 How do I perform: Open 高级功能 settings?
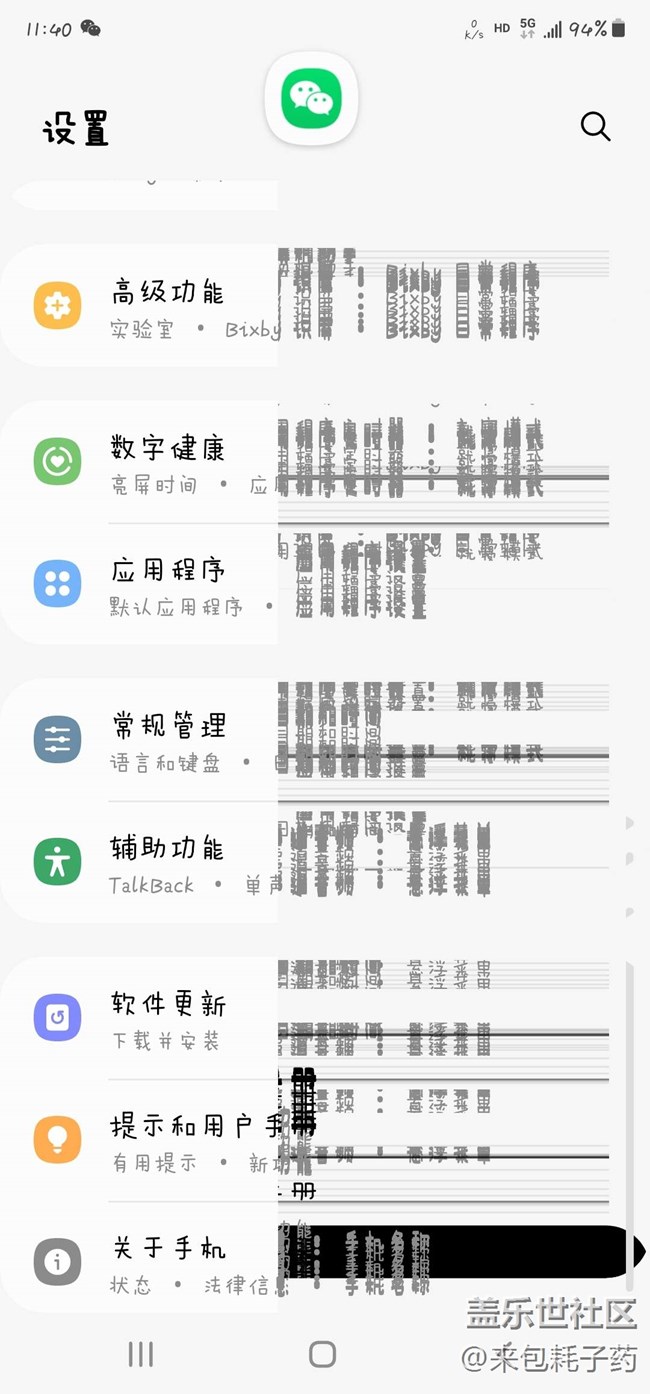[167, 305]
